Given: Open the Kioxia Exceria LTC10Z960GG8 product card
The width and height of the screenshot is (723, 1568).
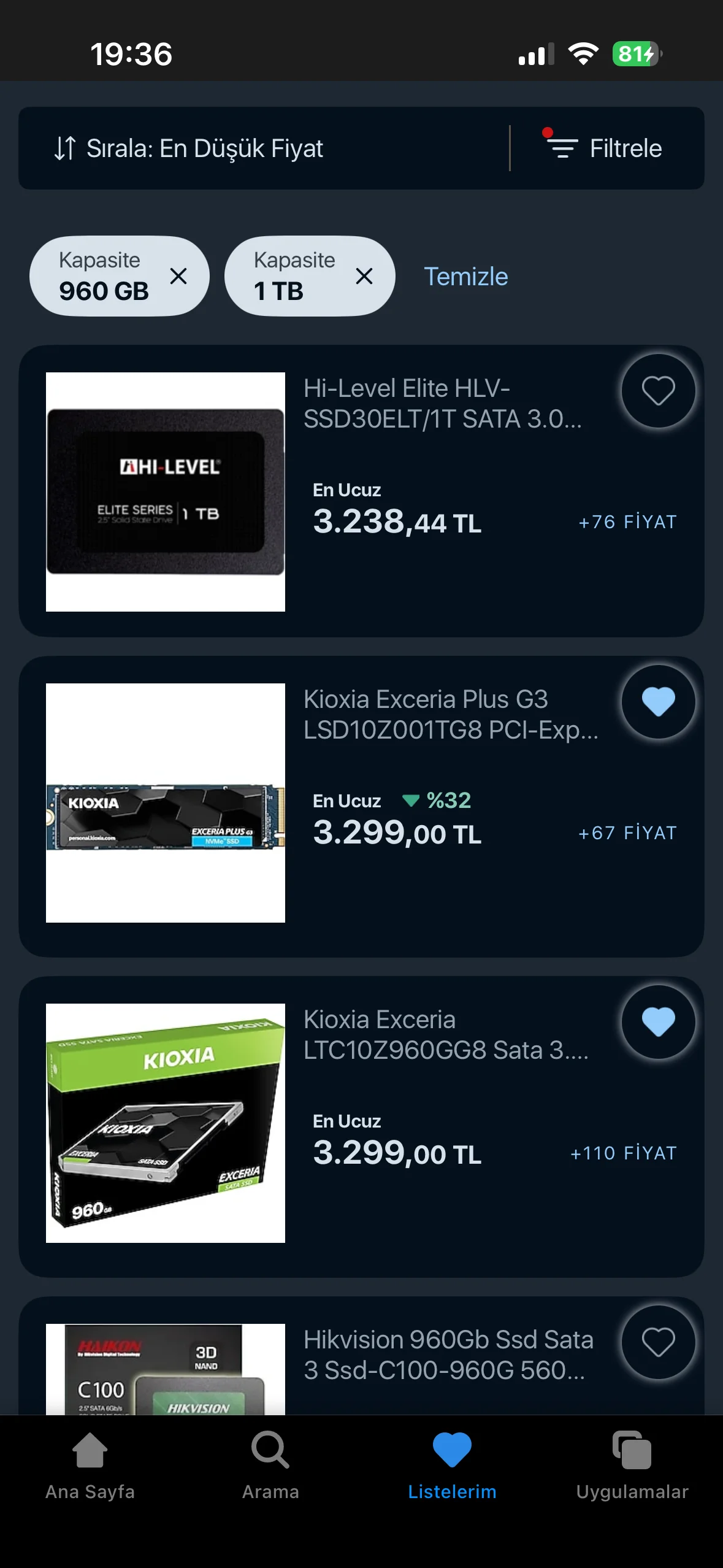Looking at the screenshot, I should (445, 1036).
